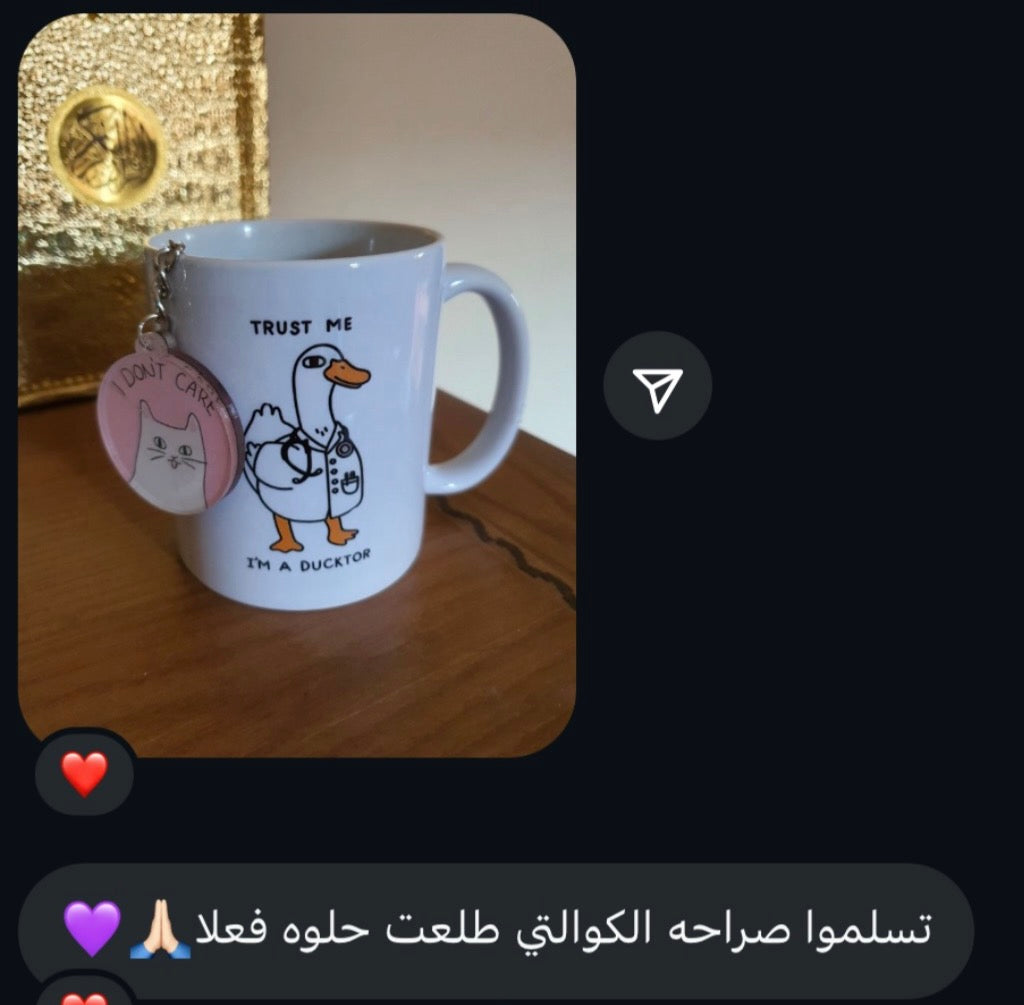Share the mug photo via send icon
Screen dimensions: 1024x1005
(657, 386)
